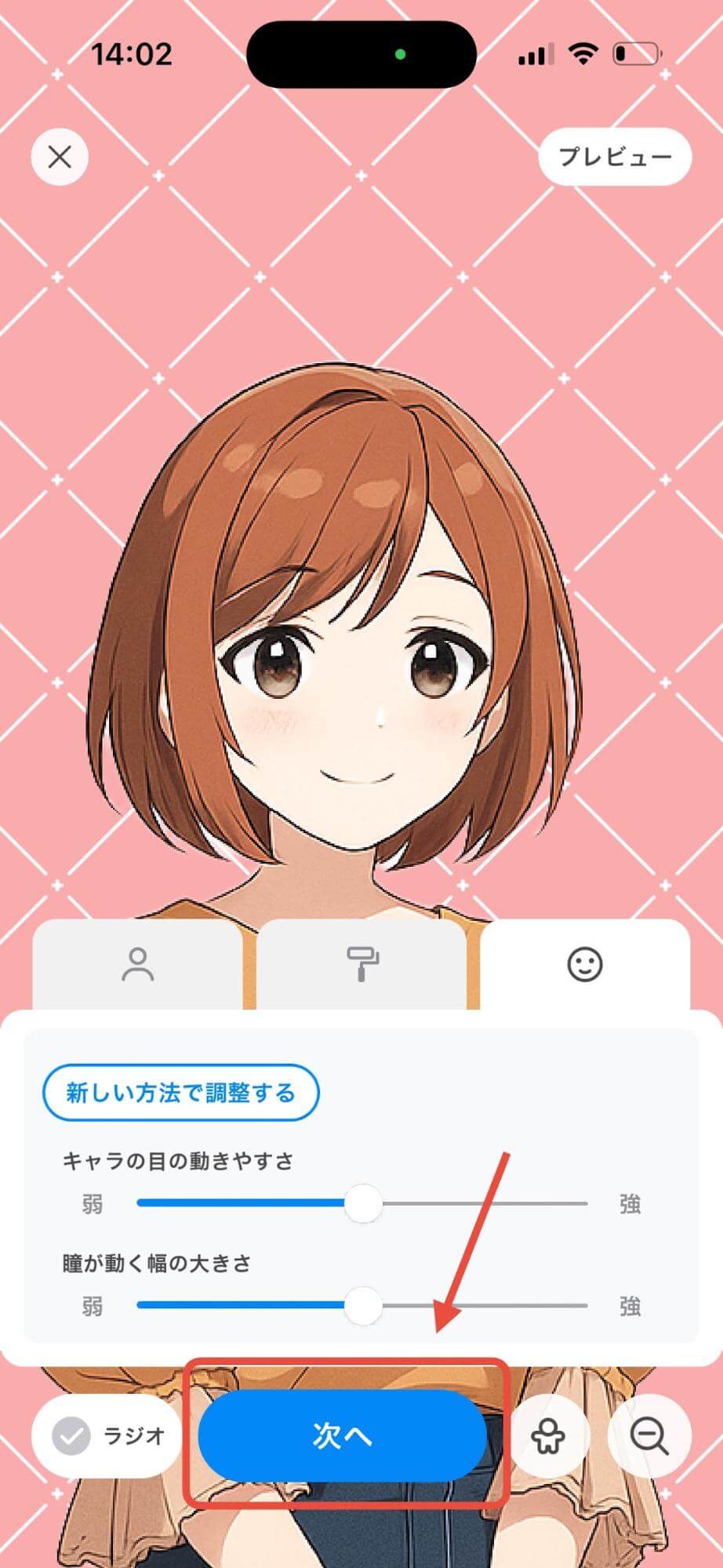Click the 瞳が動く幅の大きさ slider handle
Image resolution: width=723 pixels, height=1568 pixels.
click(365, 1306)
